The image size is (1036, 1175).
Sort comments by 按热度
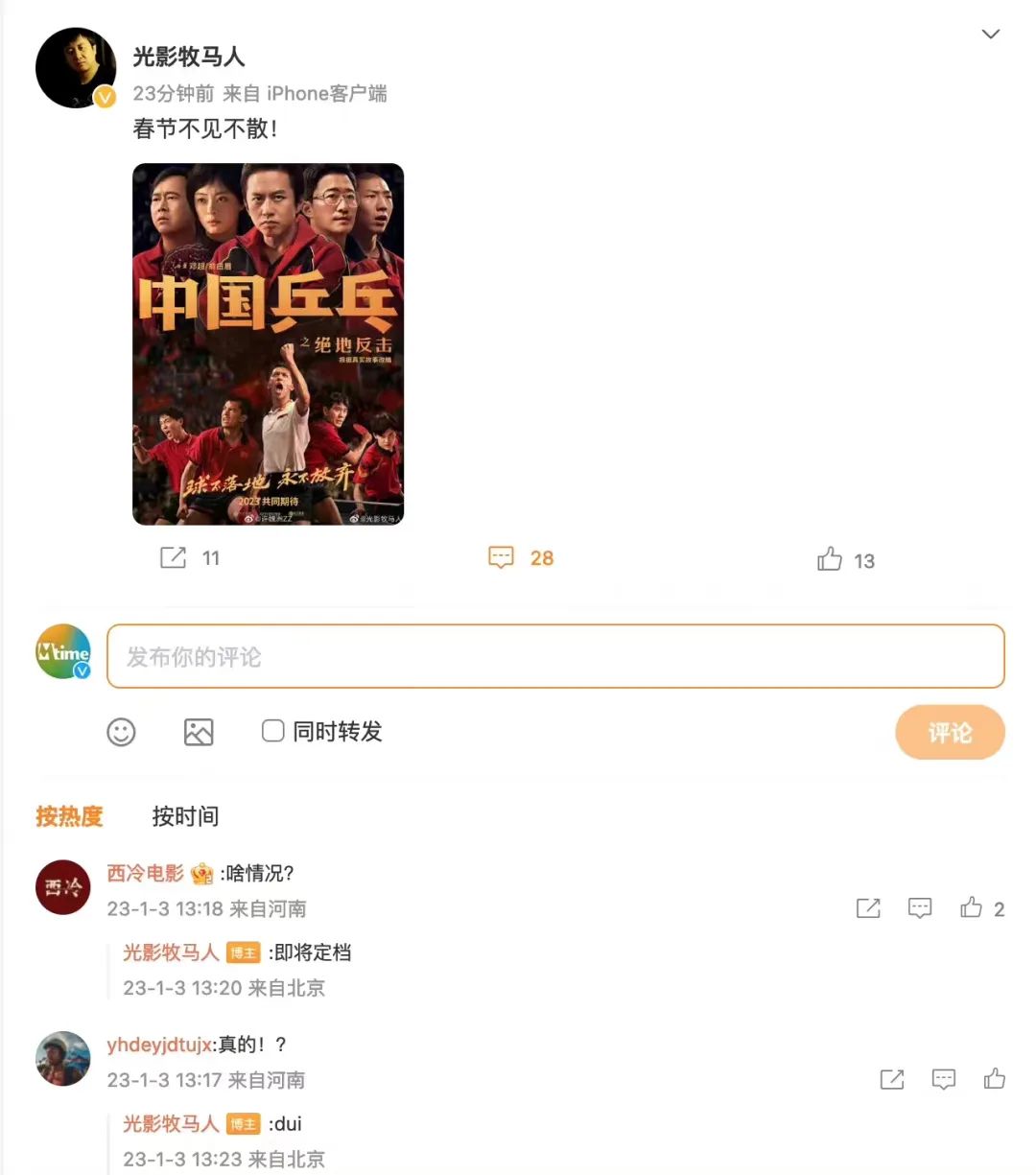pos(69,816)
